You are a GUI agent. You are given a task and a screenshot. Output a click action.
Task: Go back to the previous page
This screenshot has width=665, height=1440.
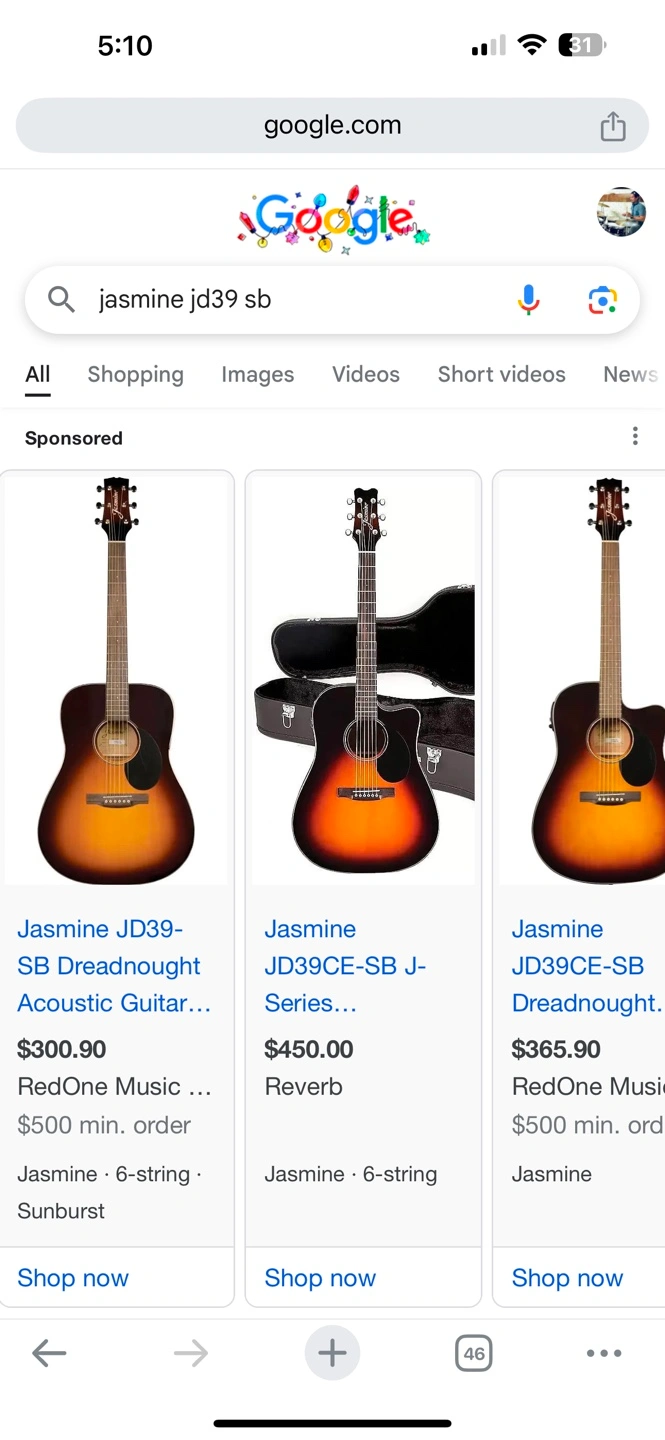tap(49, 1354)
